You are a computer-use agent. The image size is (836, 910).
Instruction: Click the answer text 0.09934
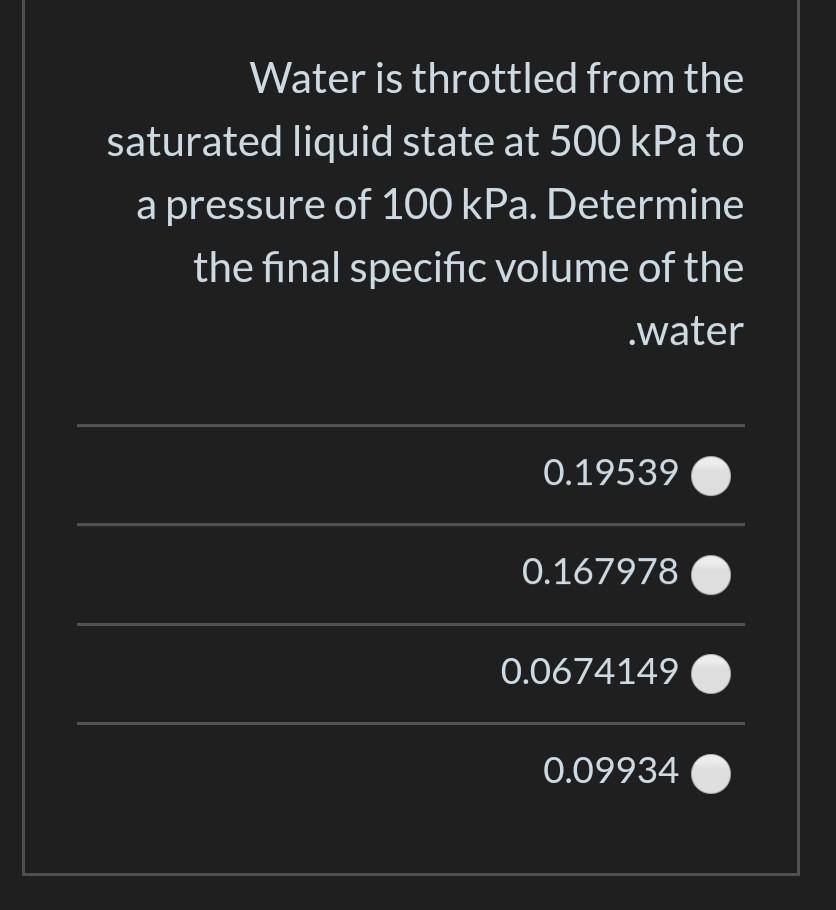pyautogui.click(x=610, y=770)
